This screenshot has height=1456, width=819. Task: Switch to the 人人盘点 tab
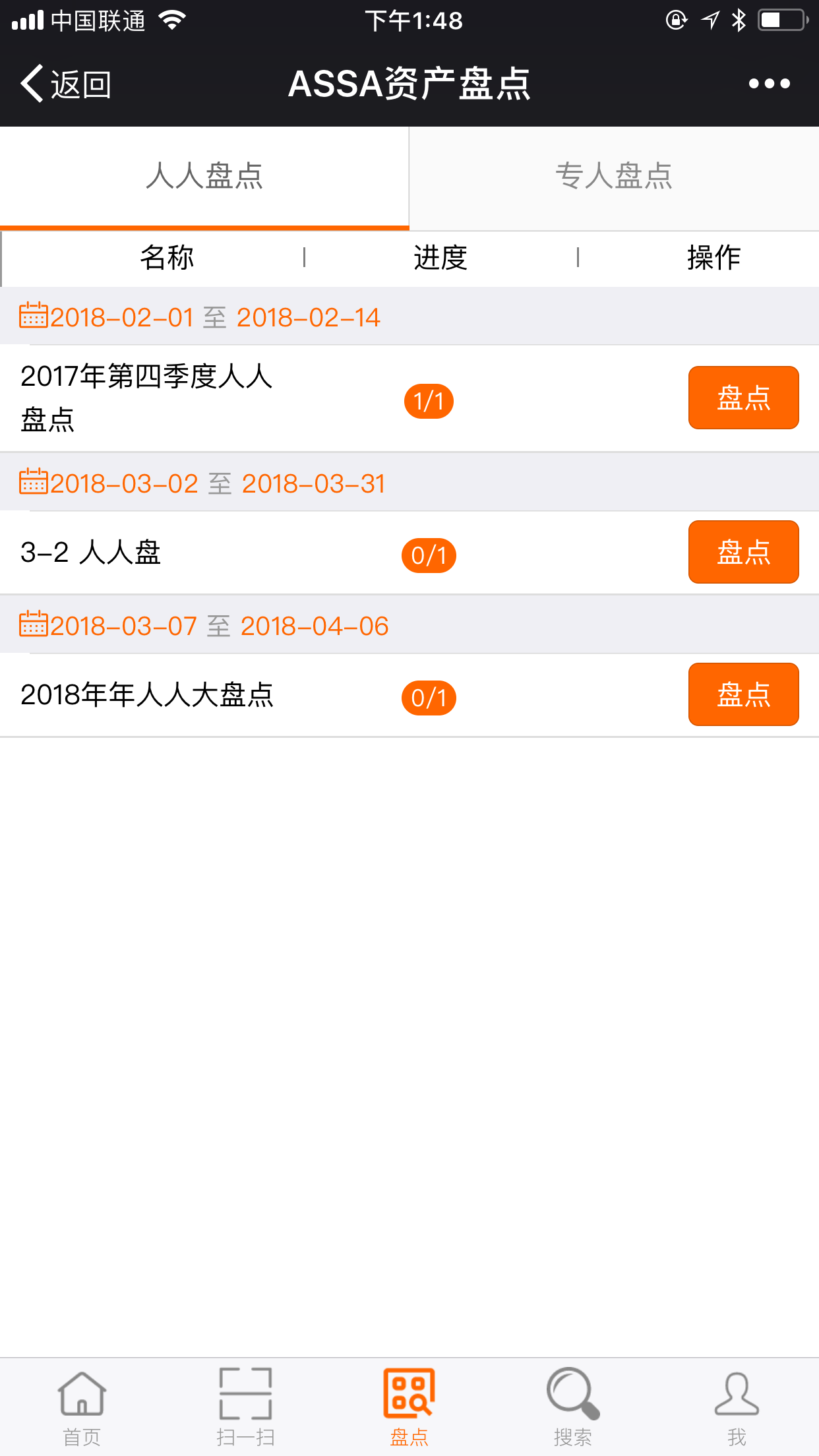pos(204,177)
